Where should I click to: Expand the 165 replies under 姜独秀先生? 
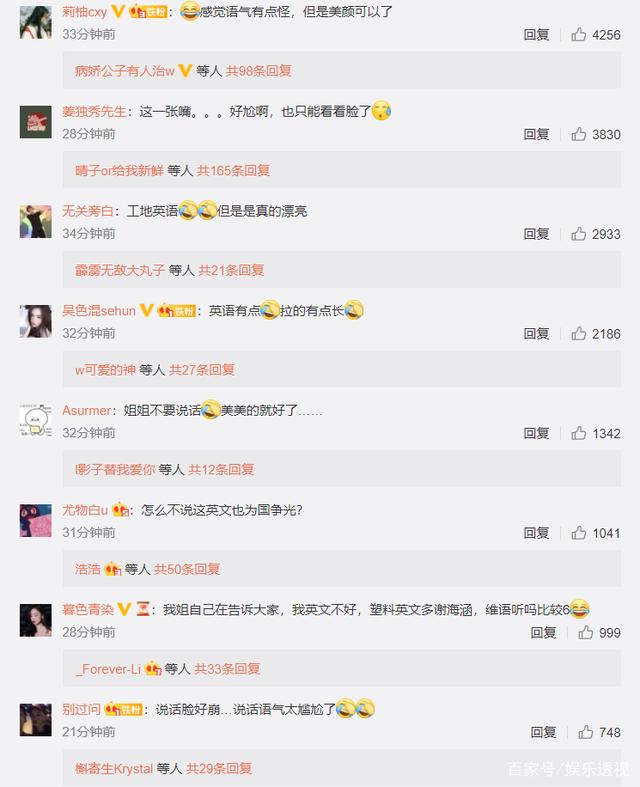click(x=233, y=171)
